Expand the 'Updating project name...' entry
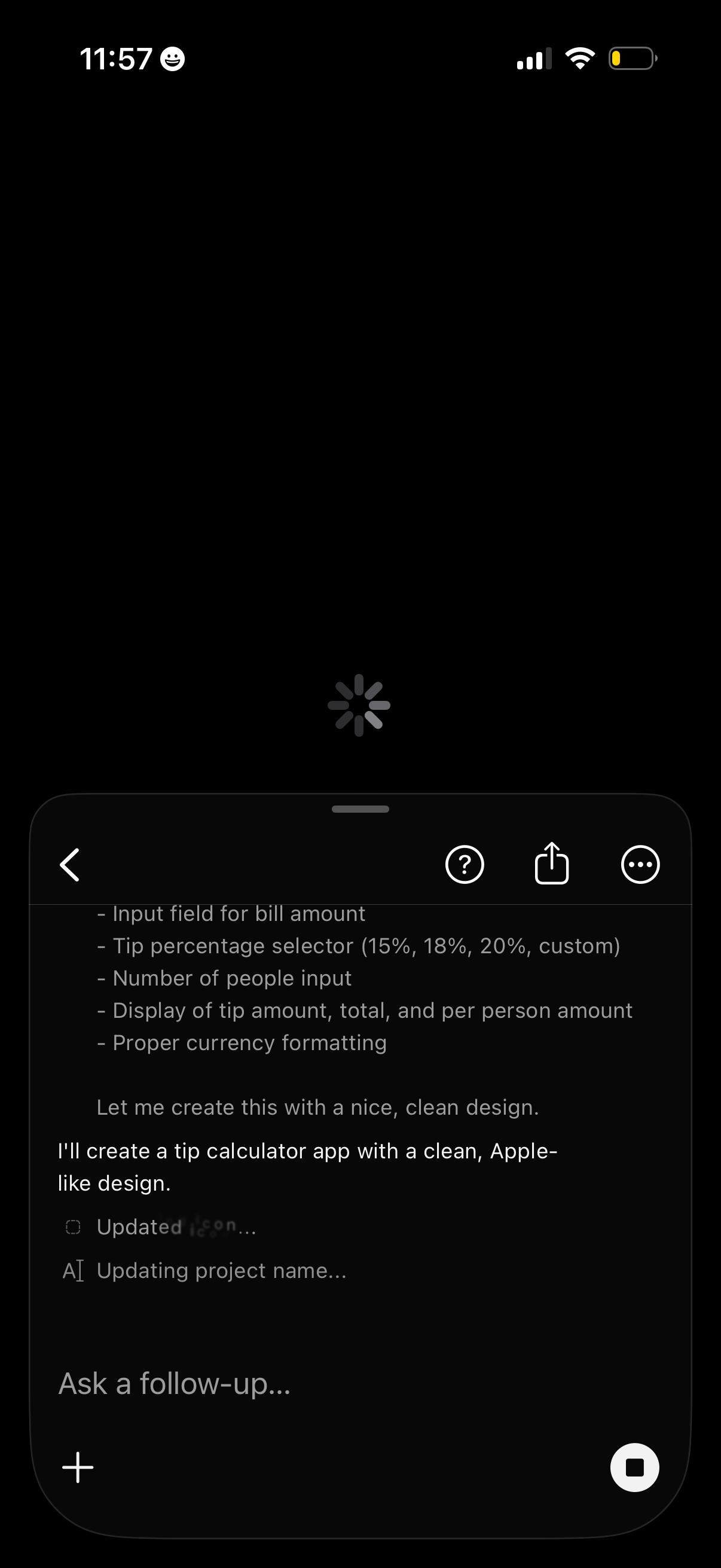Viewport: 721px width, 1568px height. [221, 1271]
